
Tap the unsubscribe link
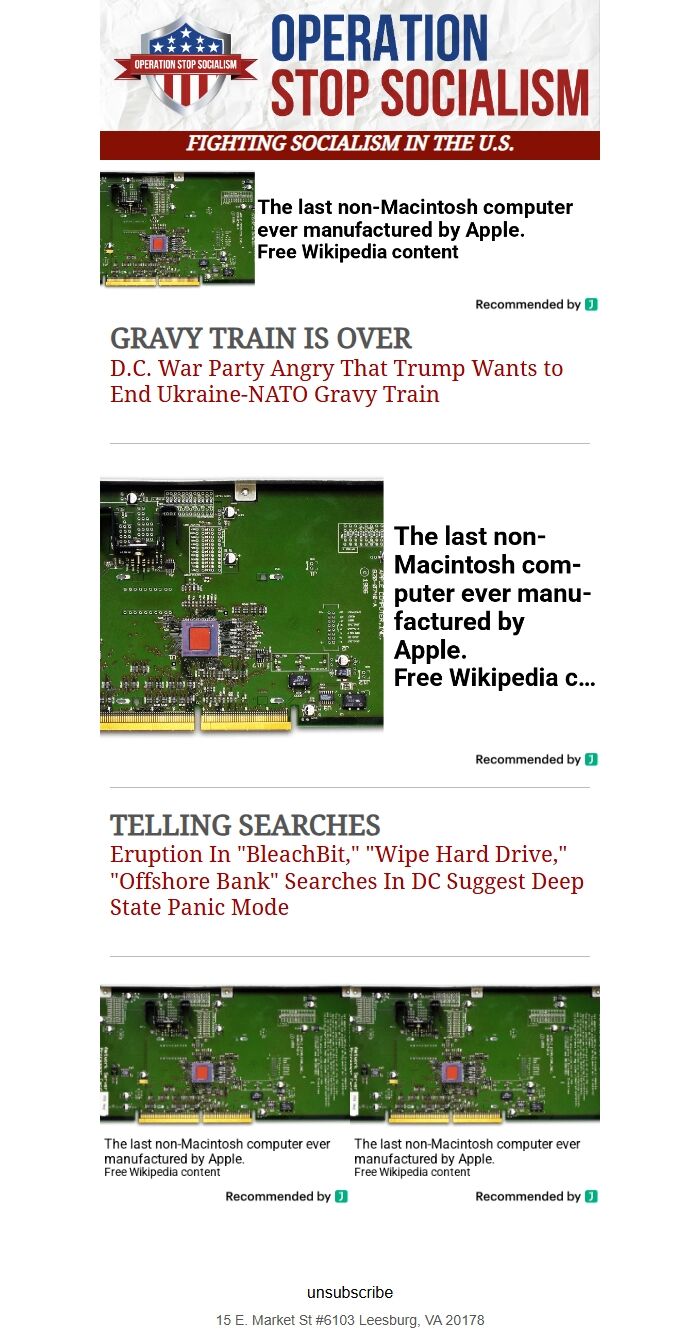pyautogui.click(x=350, y=1292)
